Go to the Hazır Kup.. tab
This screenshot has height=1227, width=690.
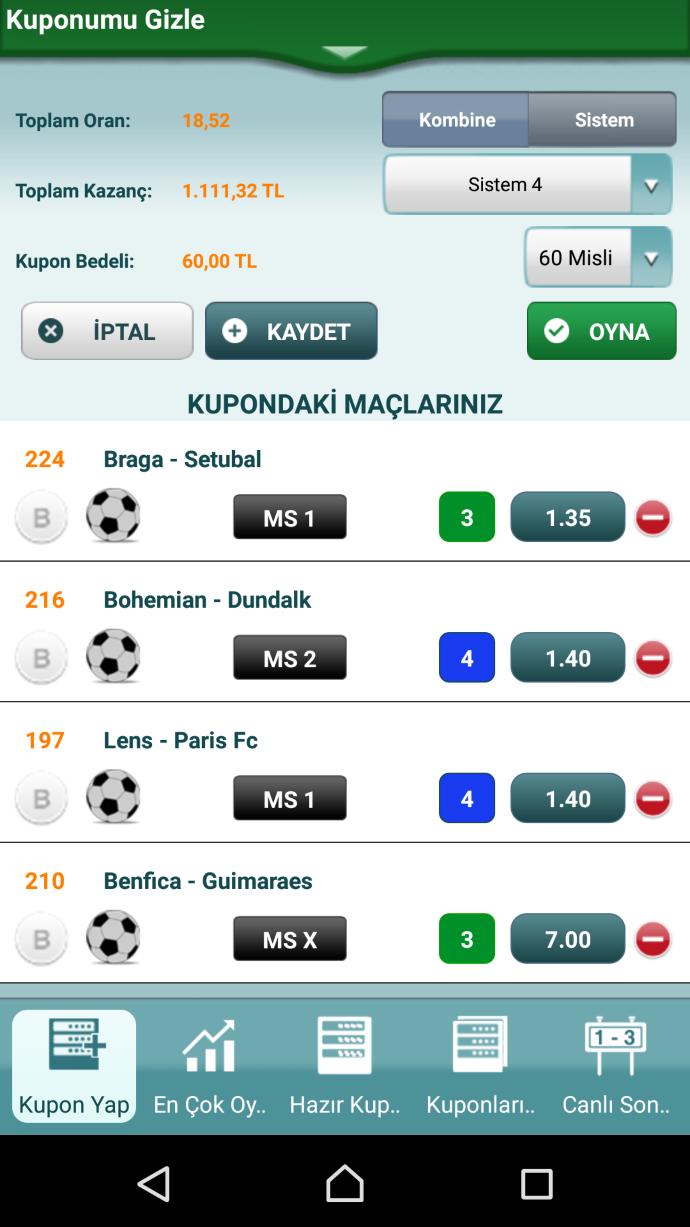pyautogui.click(x=345, y=1066)
